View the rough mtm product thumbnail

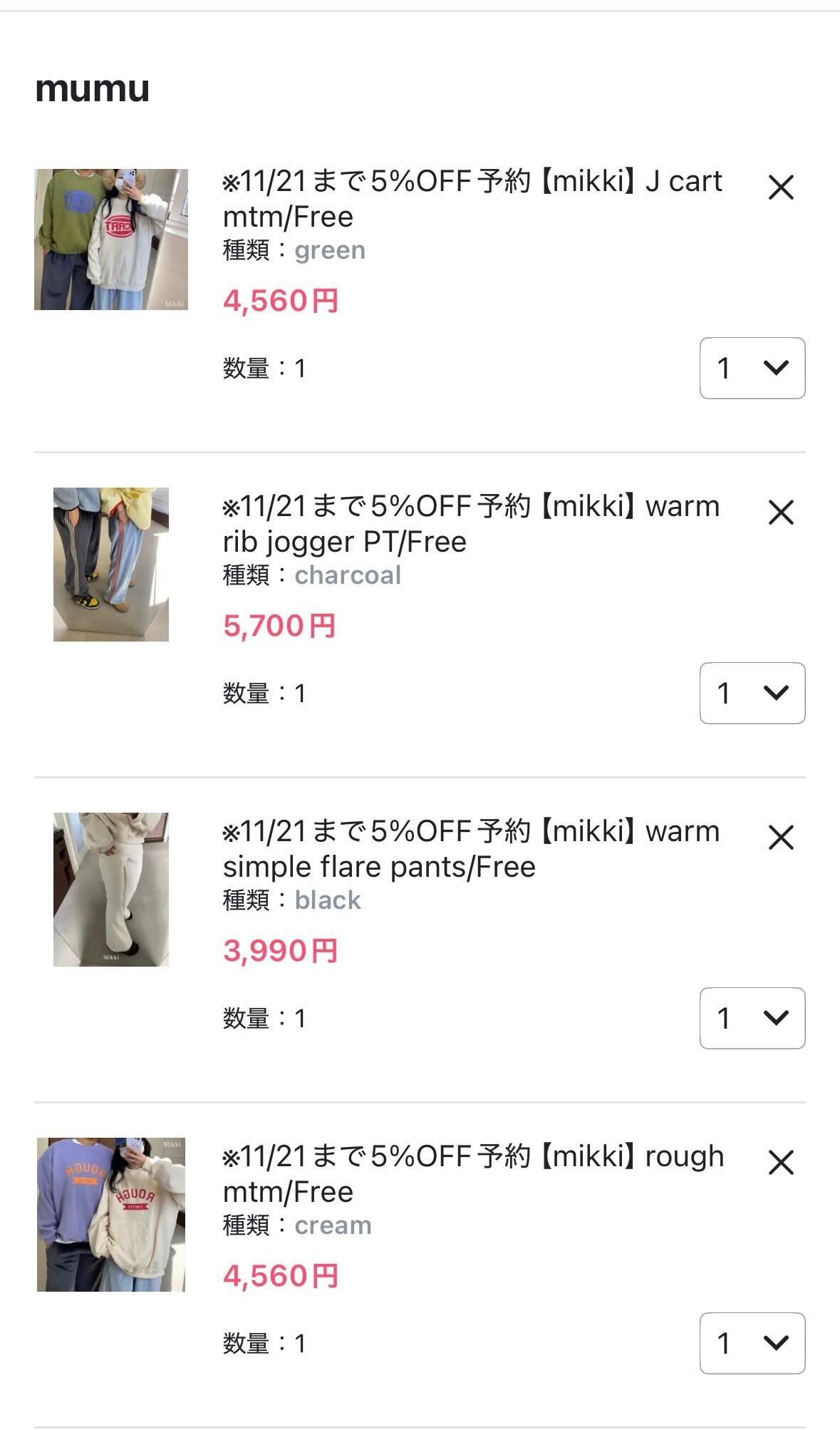coord(111,1215)
